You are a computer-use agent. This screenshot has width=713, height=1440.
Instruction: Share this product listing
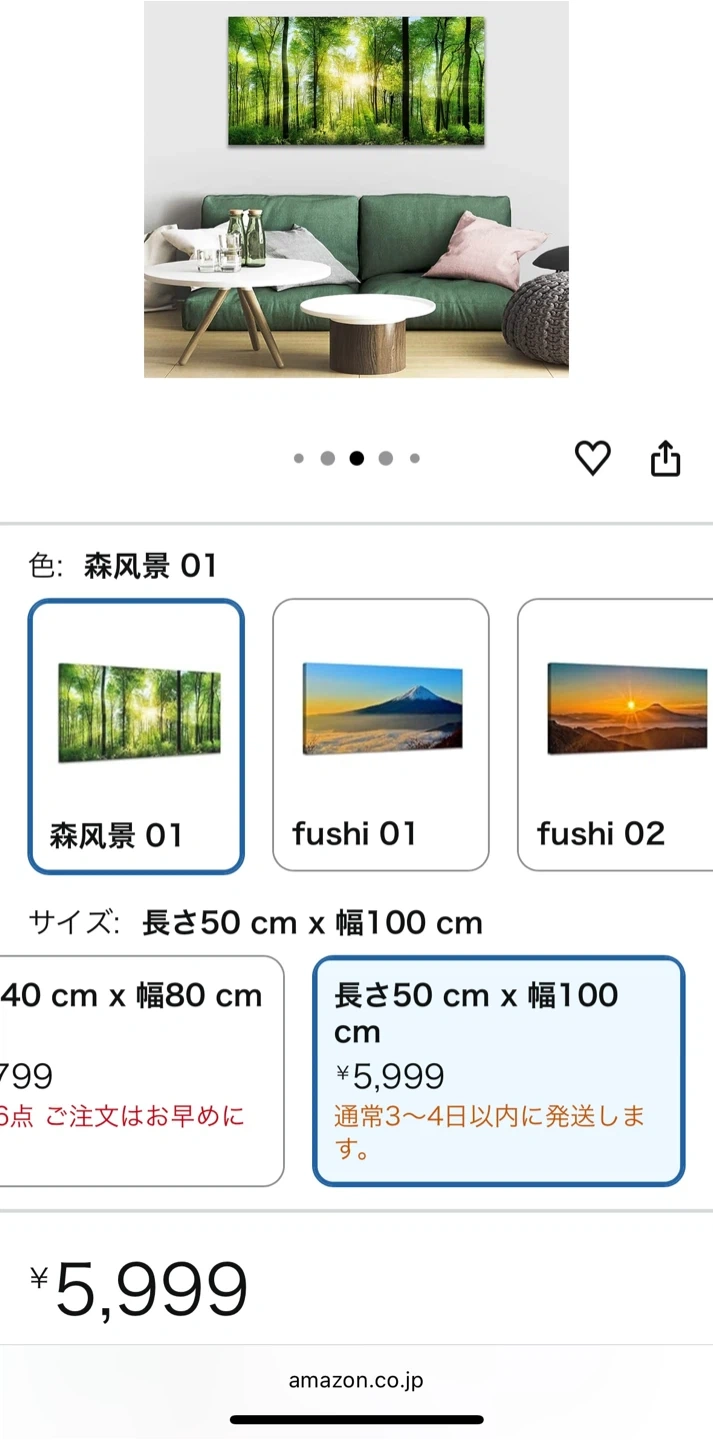click(x=665, y=458)
